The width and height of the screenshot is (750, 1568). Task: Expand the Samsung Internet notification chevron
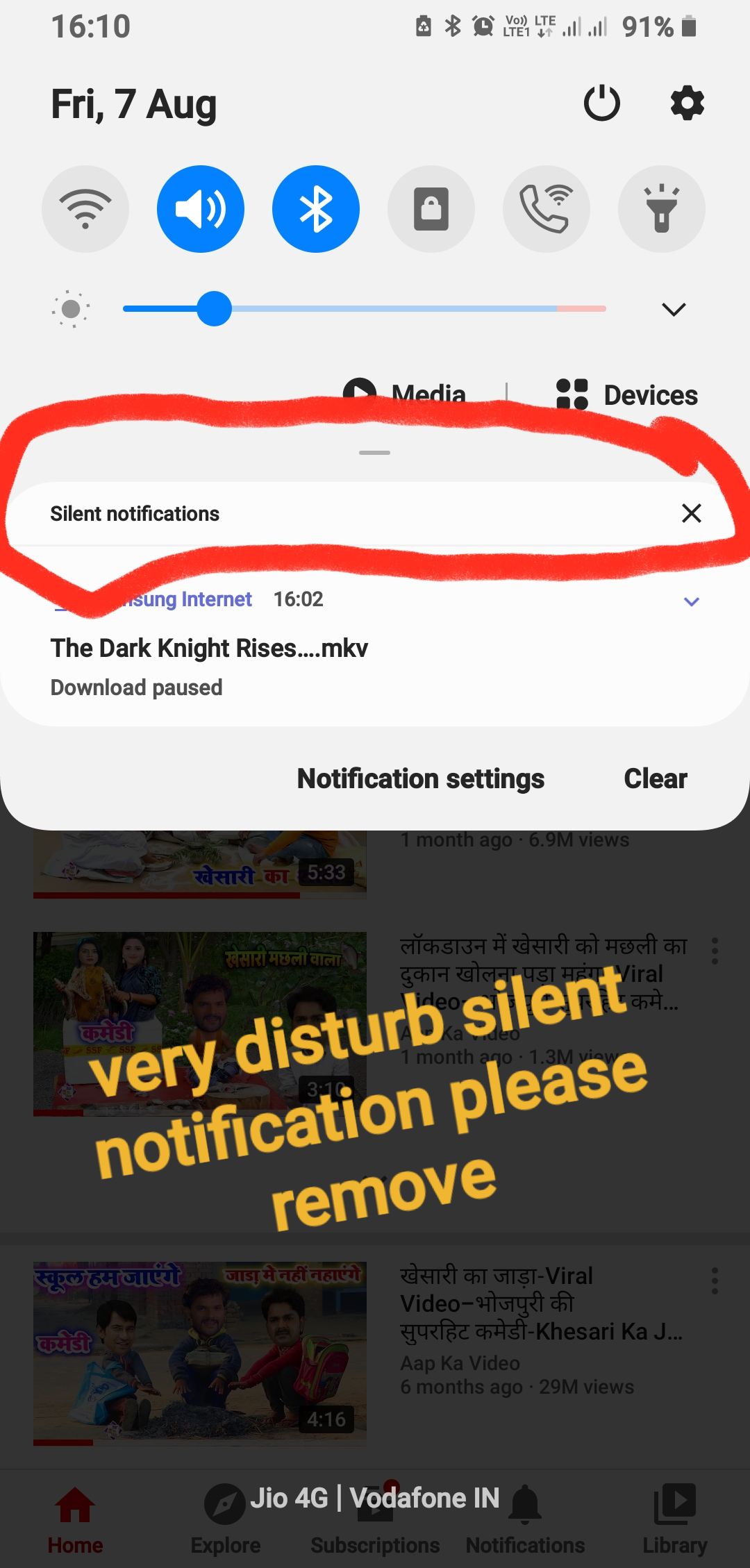[691, 601]
